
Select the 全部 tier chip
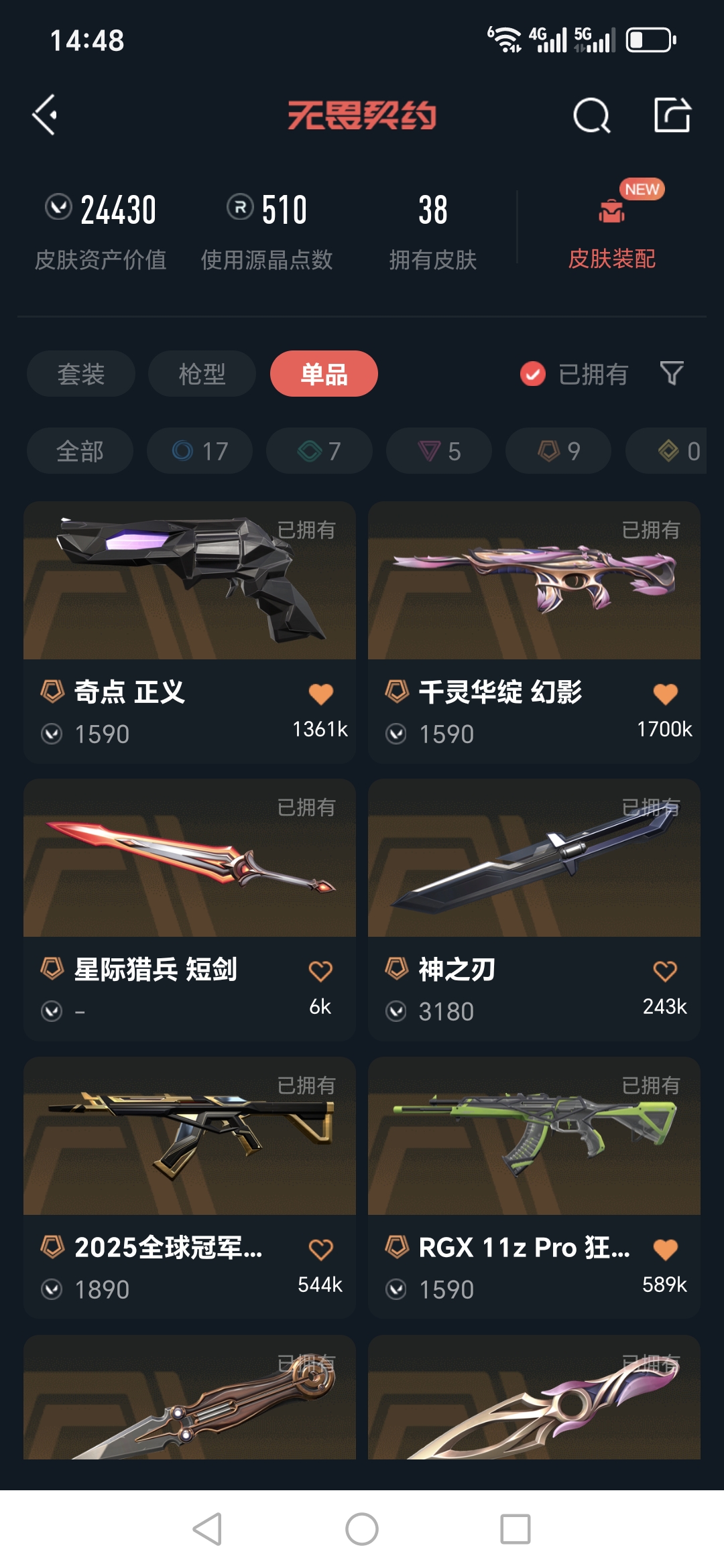(x=80, y=451)
